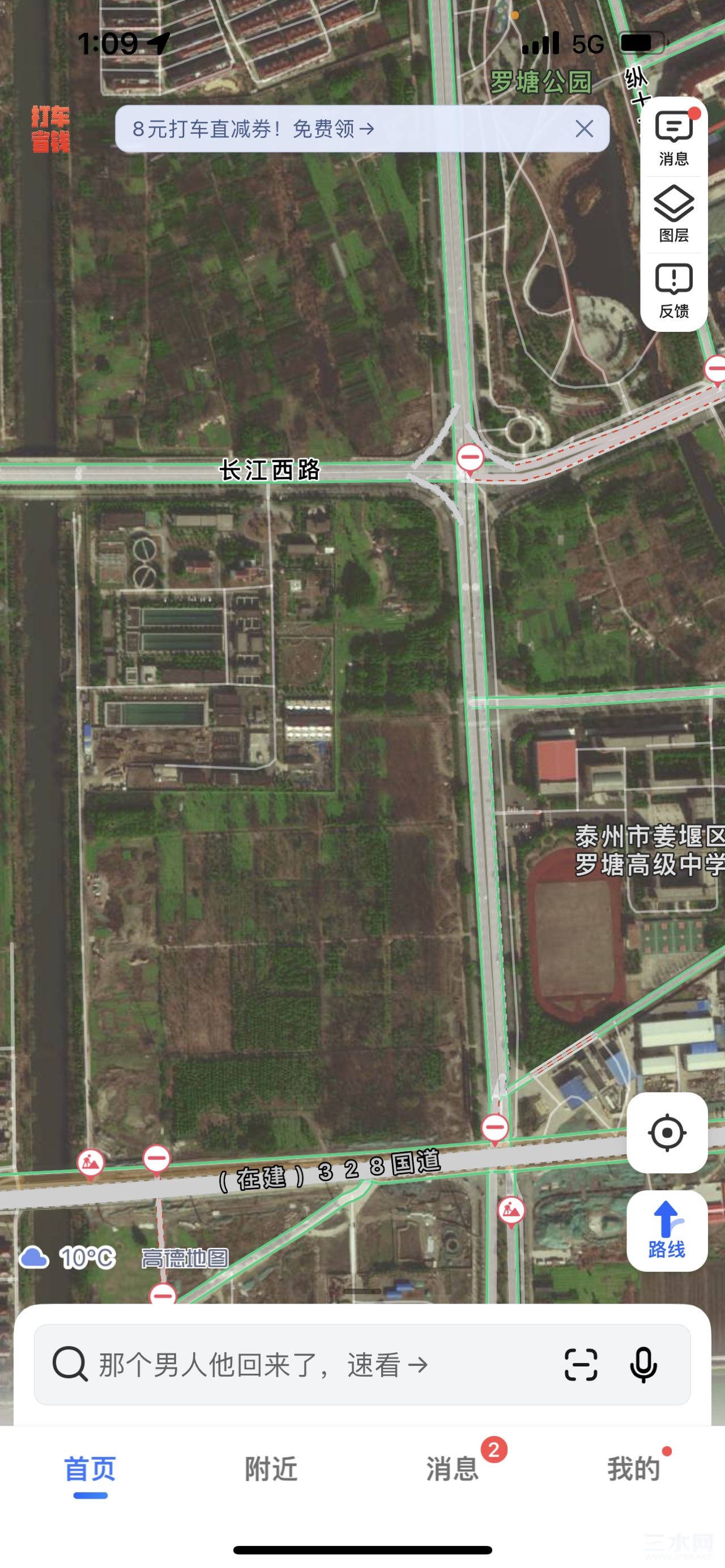Open the scan icon in the search bar
Image resolution: width=725 pixels, height=1568 pixels.
(580, 1365)
